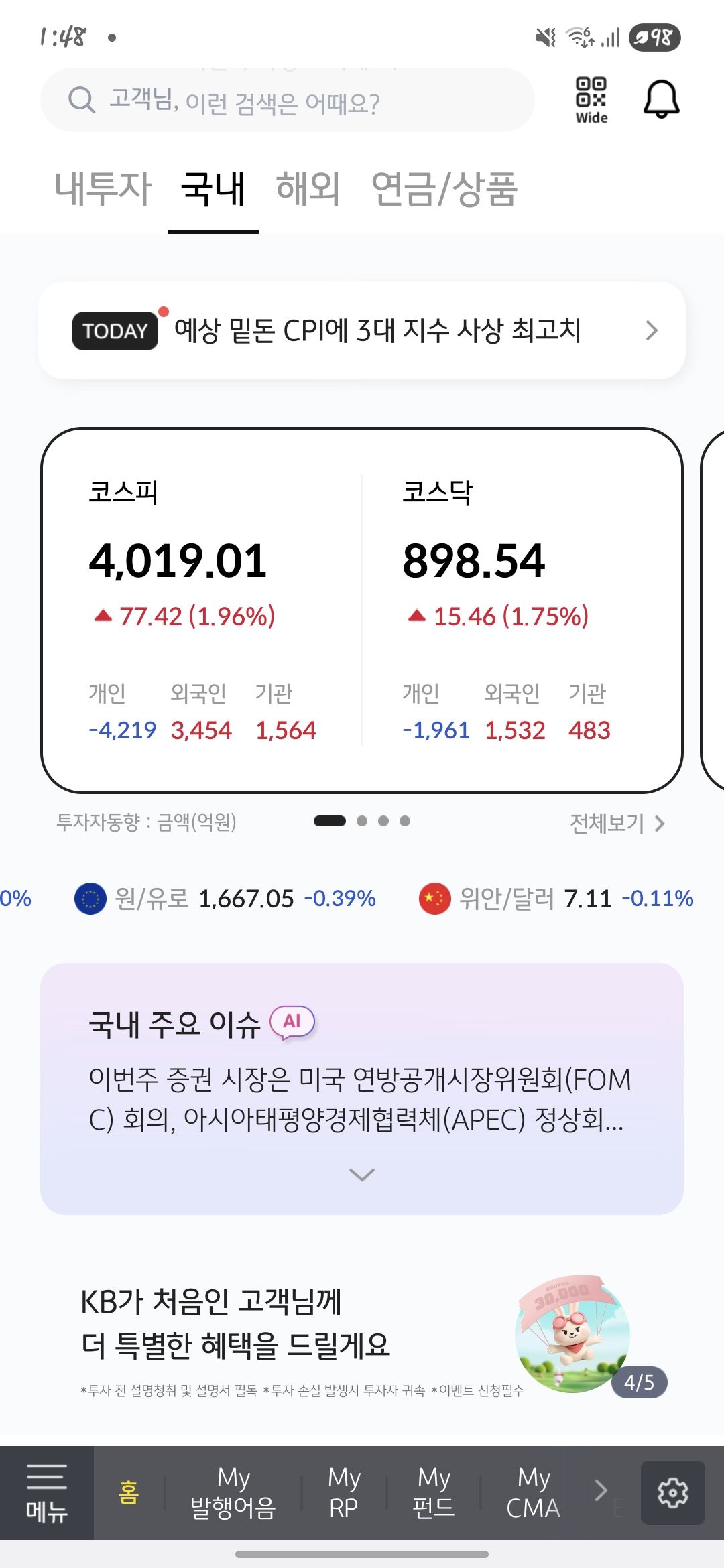Switch to the 해외 tab
Viewport: 724px width, 1568px height.
(x=308, y=188)
